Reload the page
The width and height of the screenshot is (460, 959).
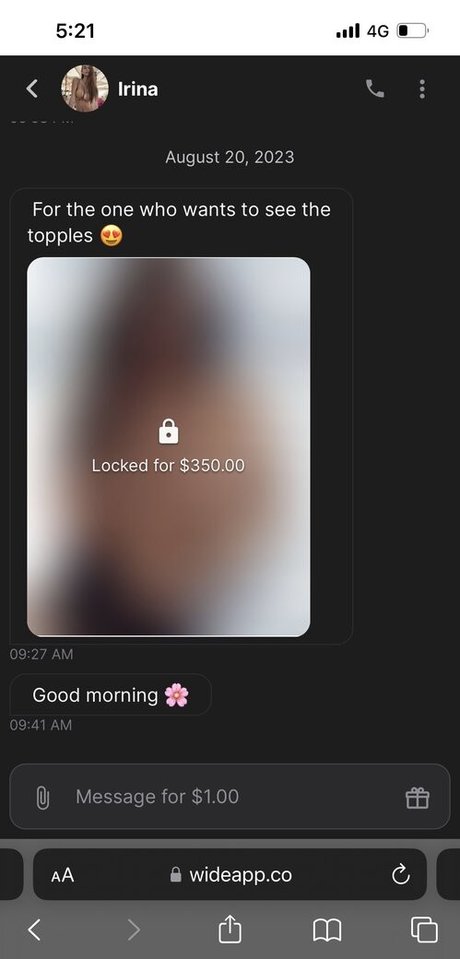click(401, 875)
